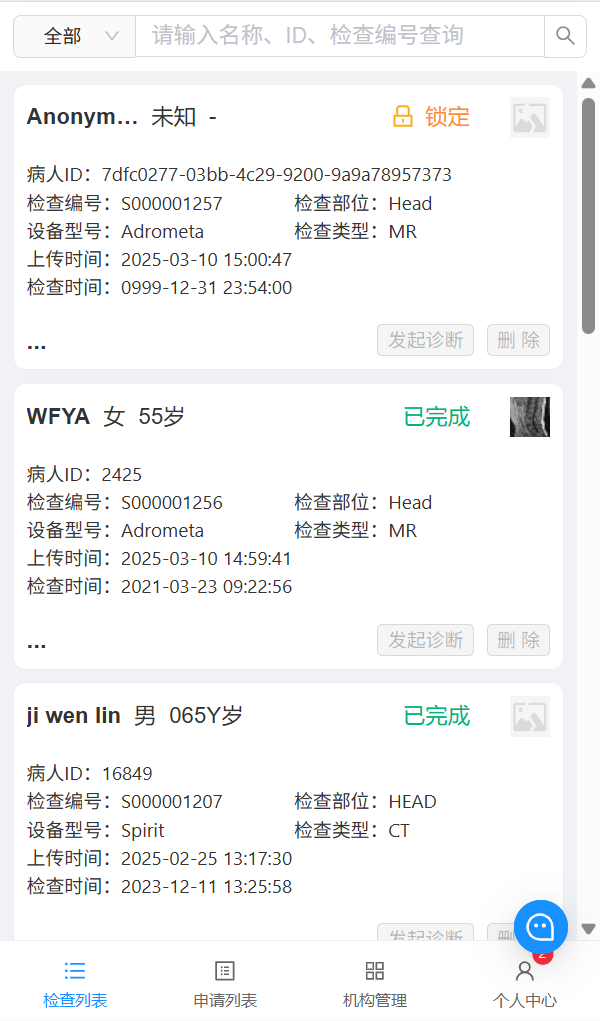The width and height of the screenshot is (600, 1021).
Task: Go to the 个人中心 tab
Action: (525, 983)
